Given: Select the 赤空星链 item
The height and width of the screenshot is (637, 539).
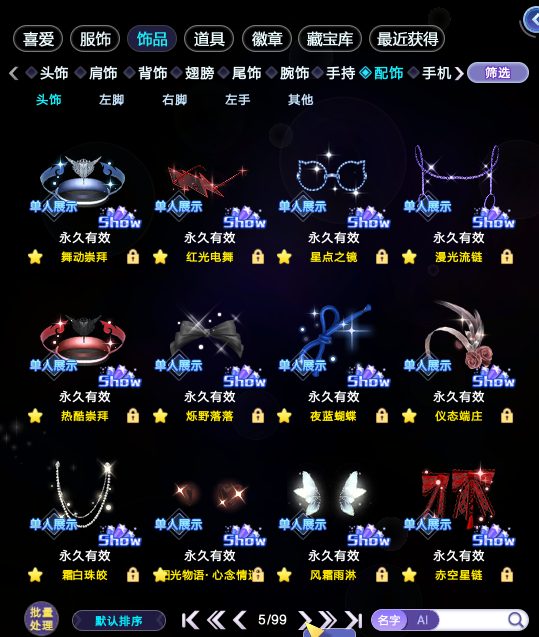Looking at the screenshot, I should pos(458,504).
